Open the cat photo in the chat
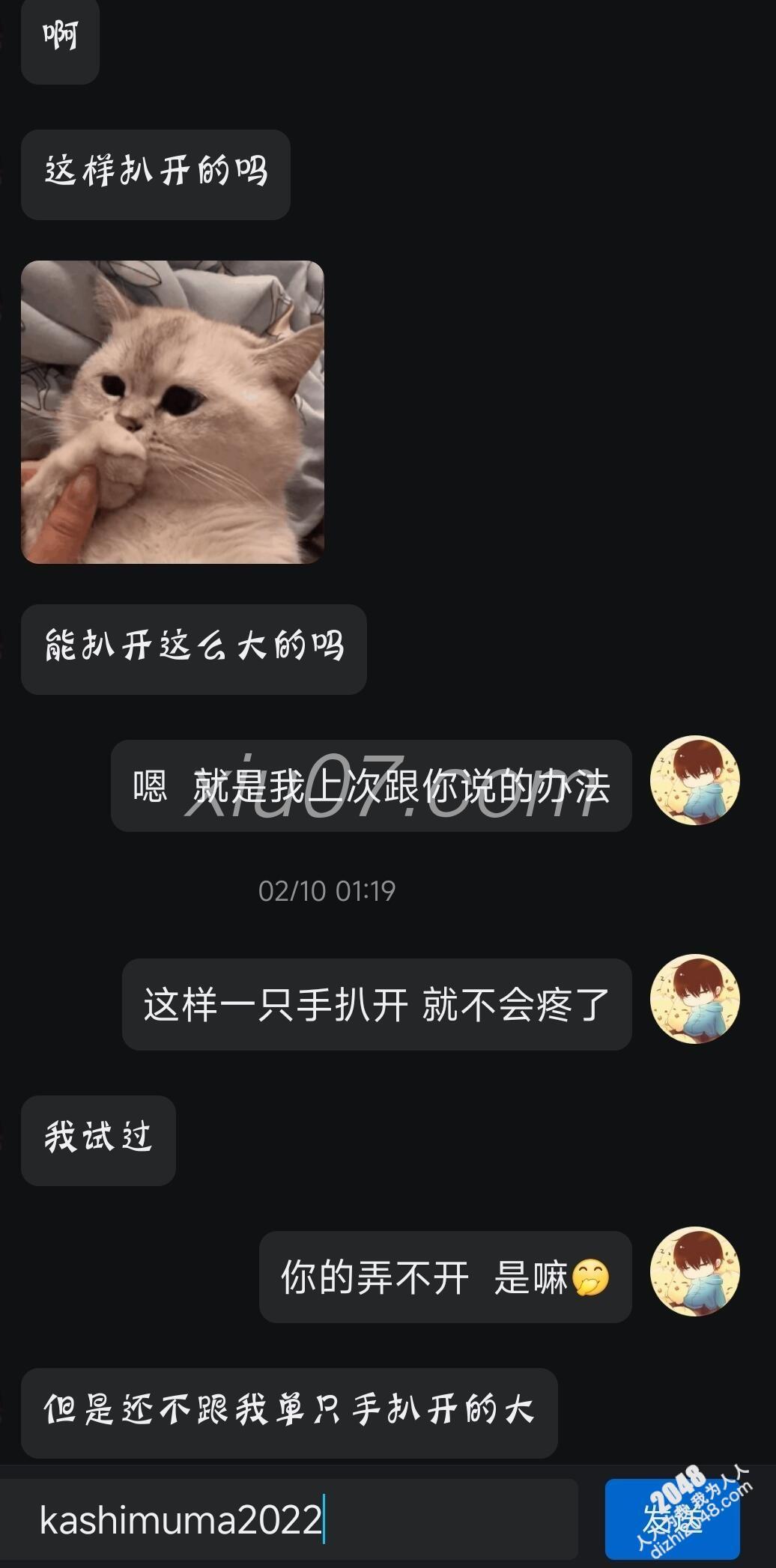Image resolution: width=776 pixels, height=1568 pixels. [172, 412]
